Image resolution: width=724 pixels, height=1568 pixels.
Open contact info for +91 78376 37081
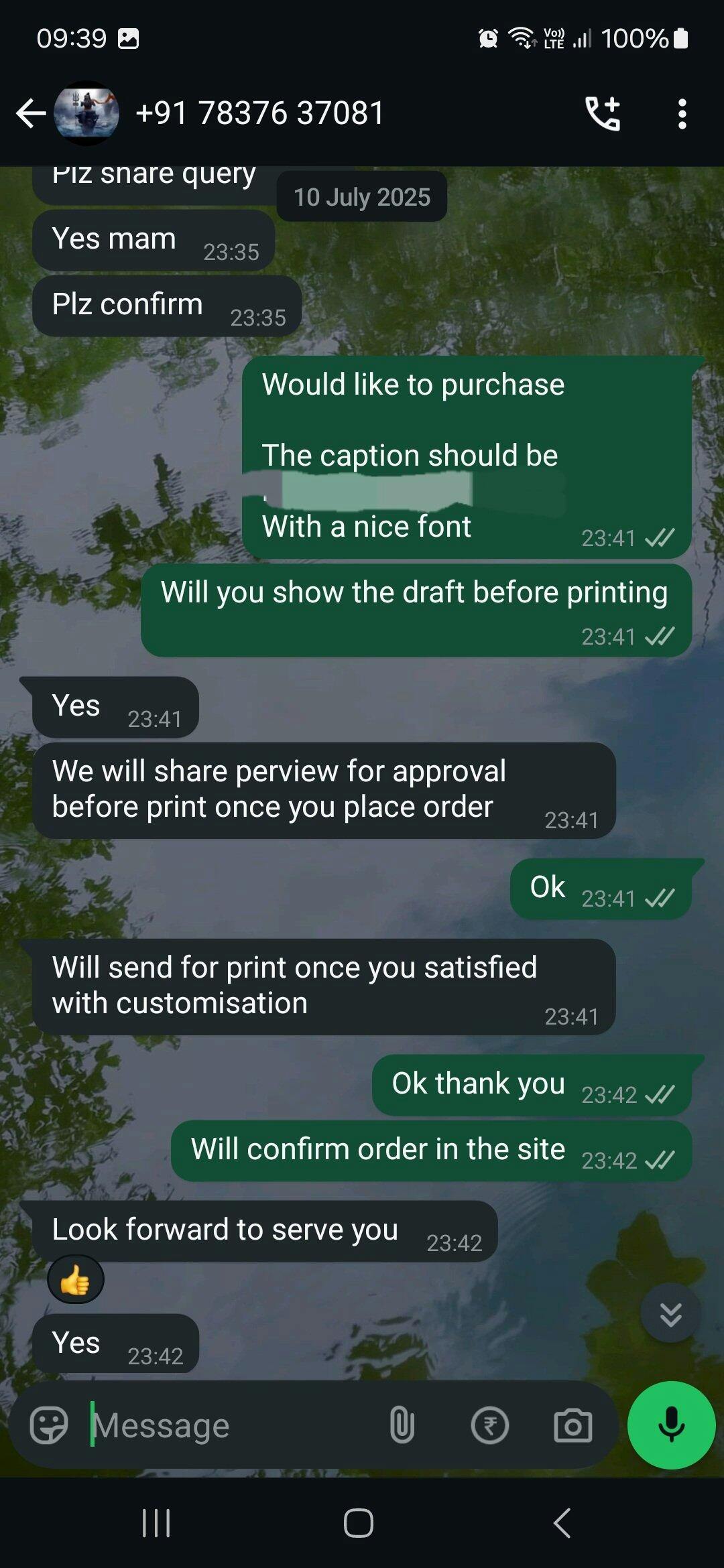click(260, 113)
